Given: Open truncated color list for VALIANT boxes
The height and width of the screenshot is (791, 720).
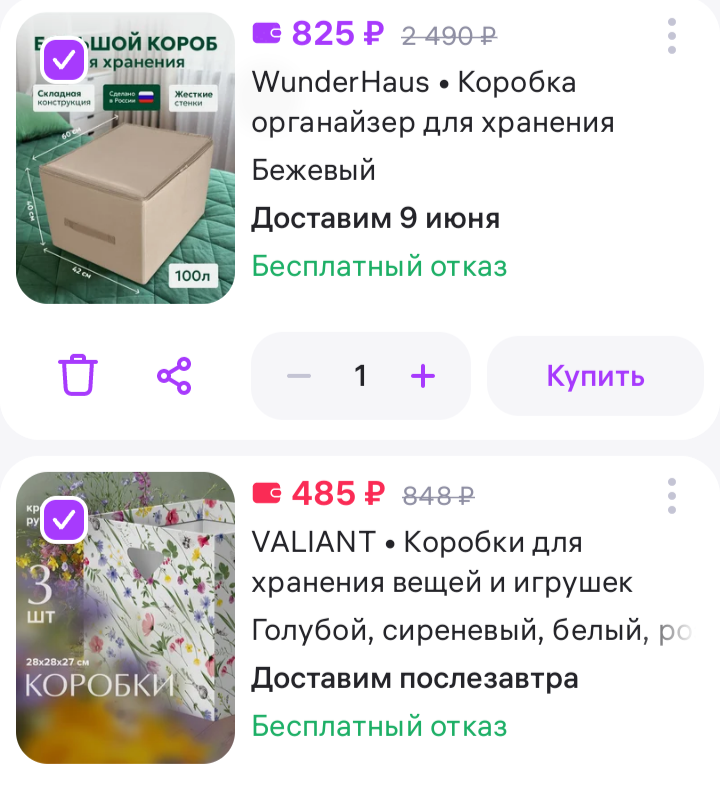Looking at the screenshot, I should click(470, 622).
